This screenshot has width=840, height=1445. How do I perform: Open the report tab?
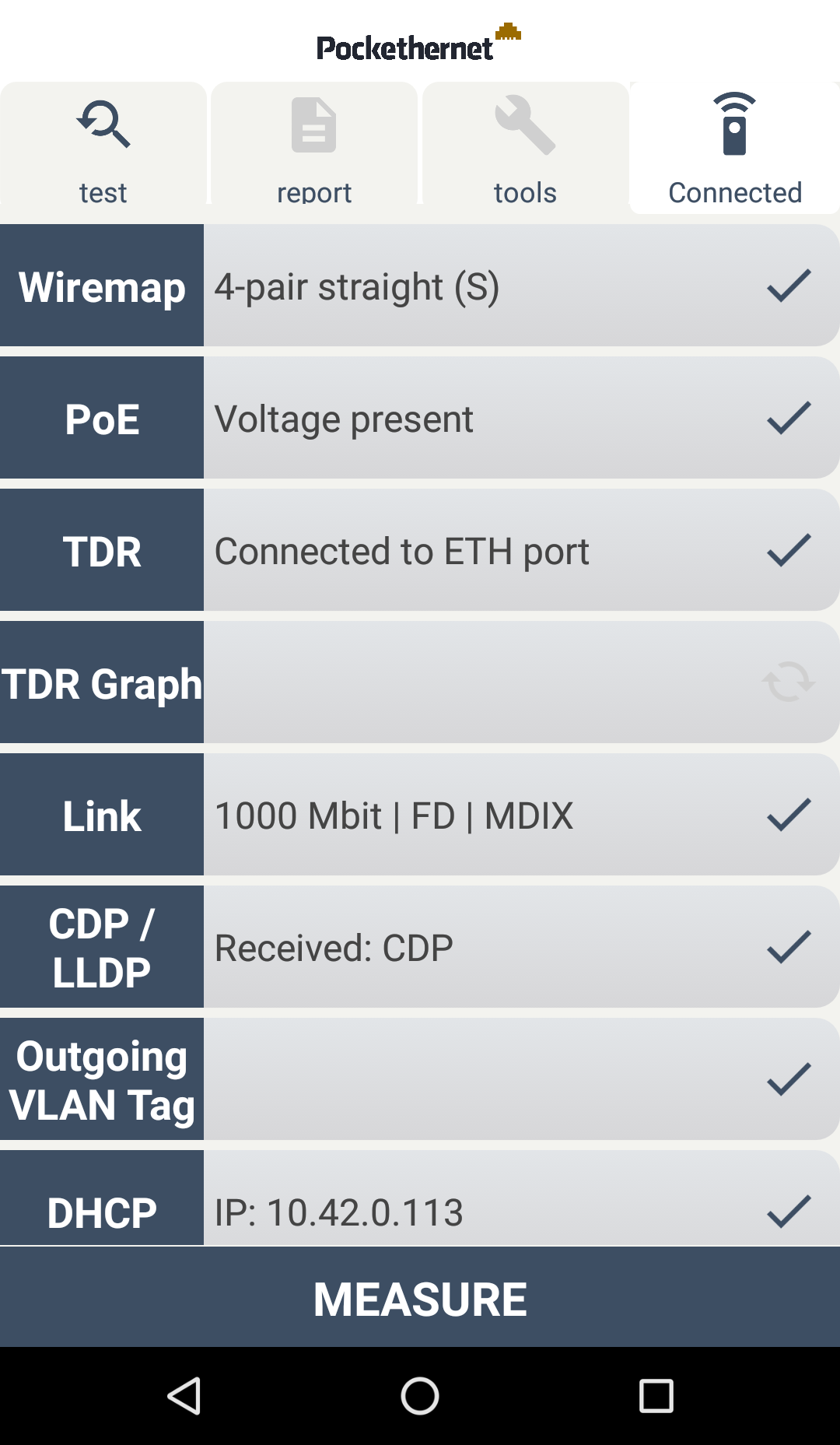314,148
